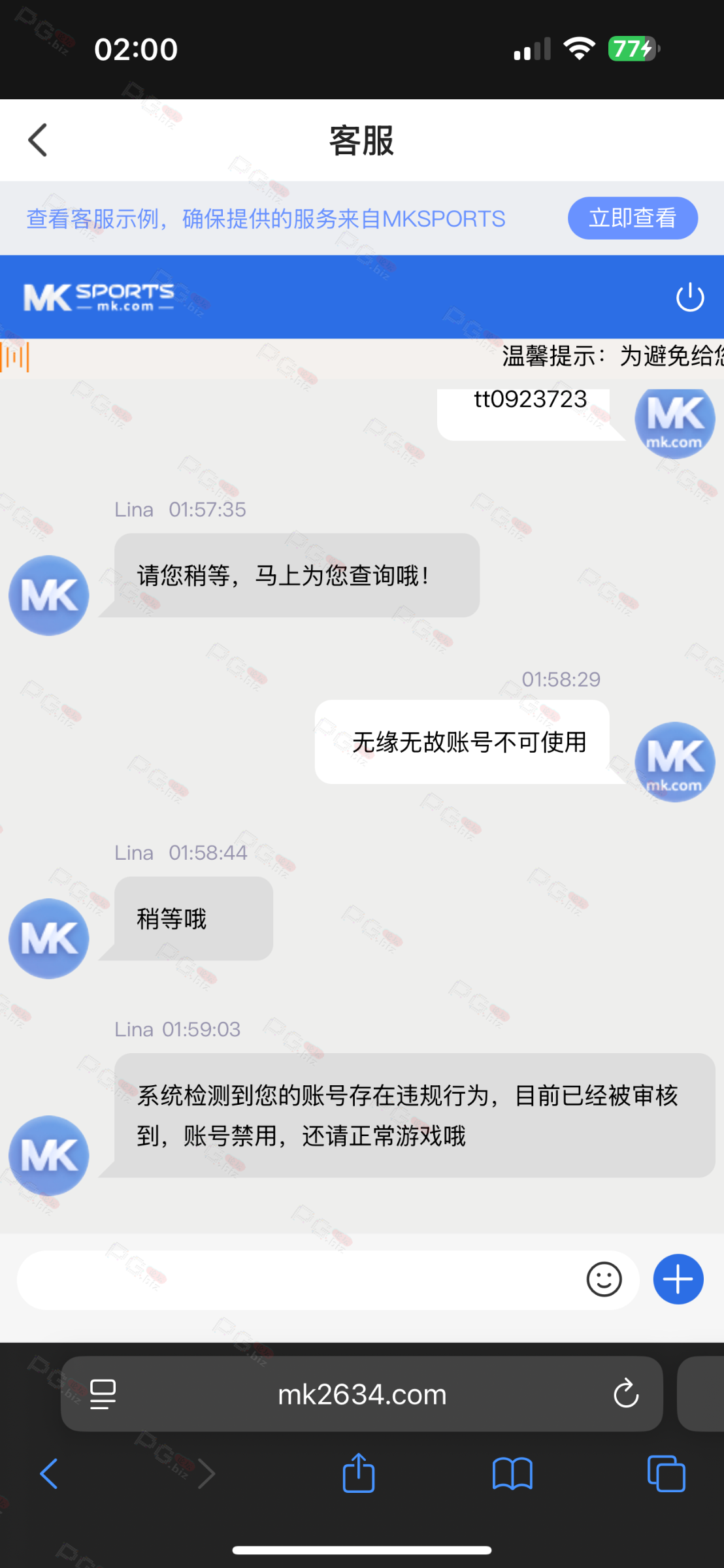
Task: Show the open Safari tabs
Action: 666,1474
